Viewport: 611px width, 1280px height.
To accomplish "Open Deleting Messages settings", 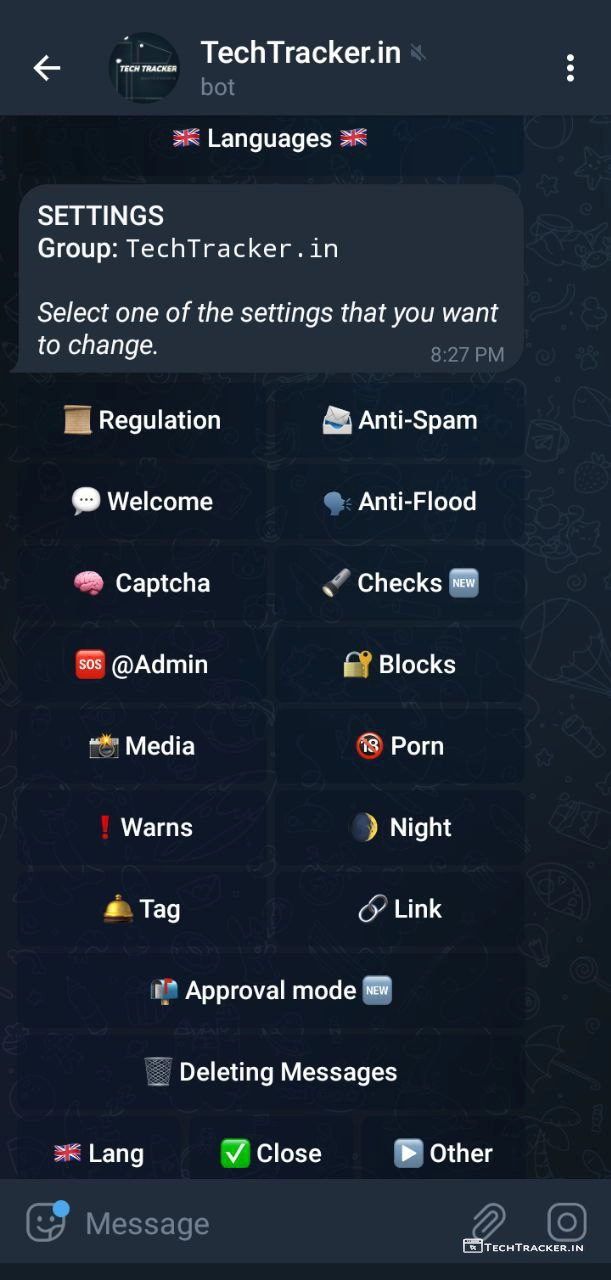I will point(271,1072).
